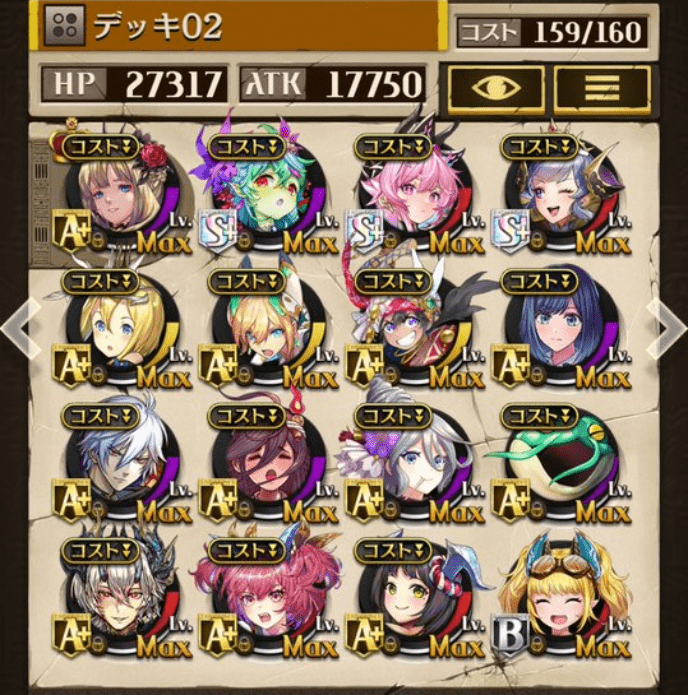The image size is (688, 695).
Task: Select the green-haired S+ character
Action: (x=265, y=195)
